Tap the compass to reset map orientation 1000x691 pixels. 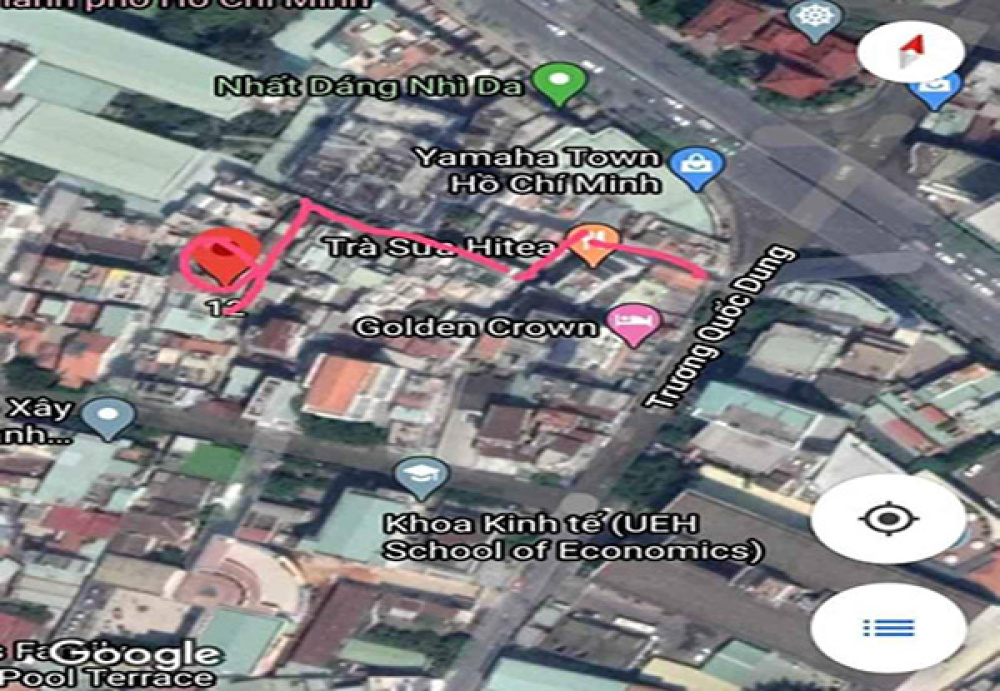click(909, 51)
